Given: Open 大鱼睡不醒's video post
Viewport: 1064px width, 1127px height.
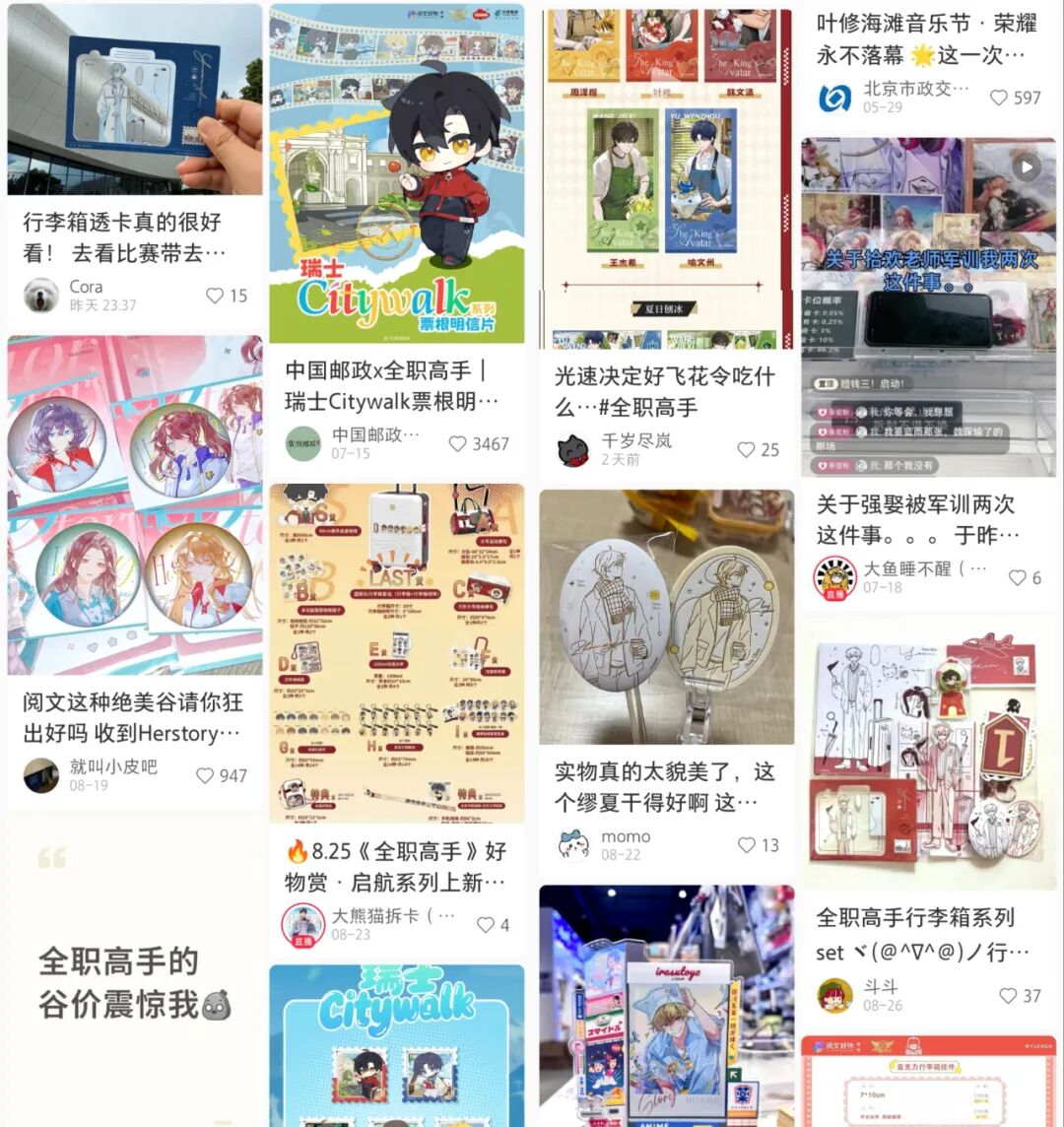Looking at the screenshot, I should [x=928, y=305].
